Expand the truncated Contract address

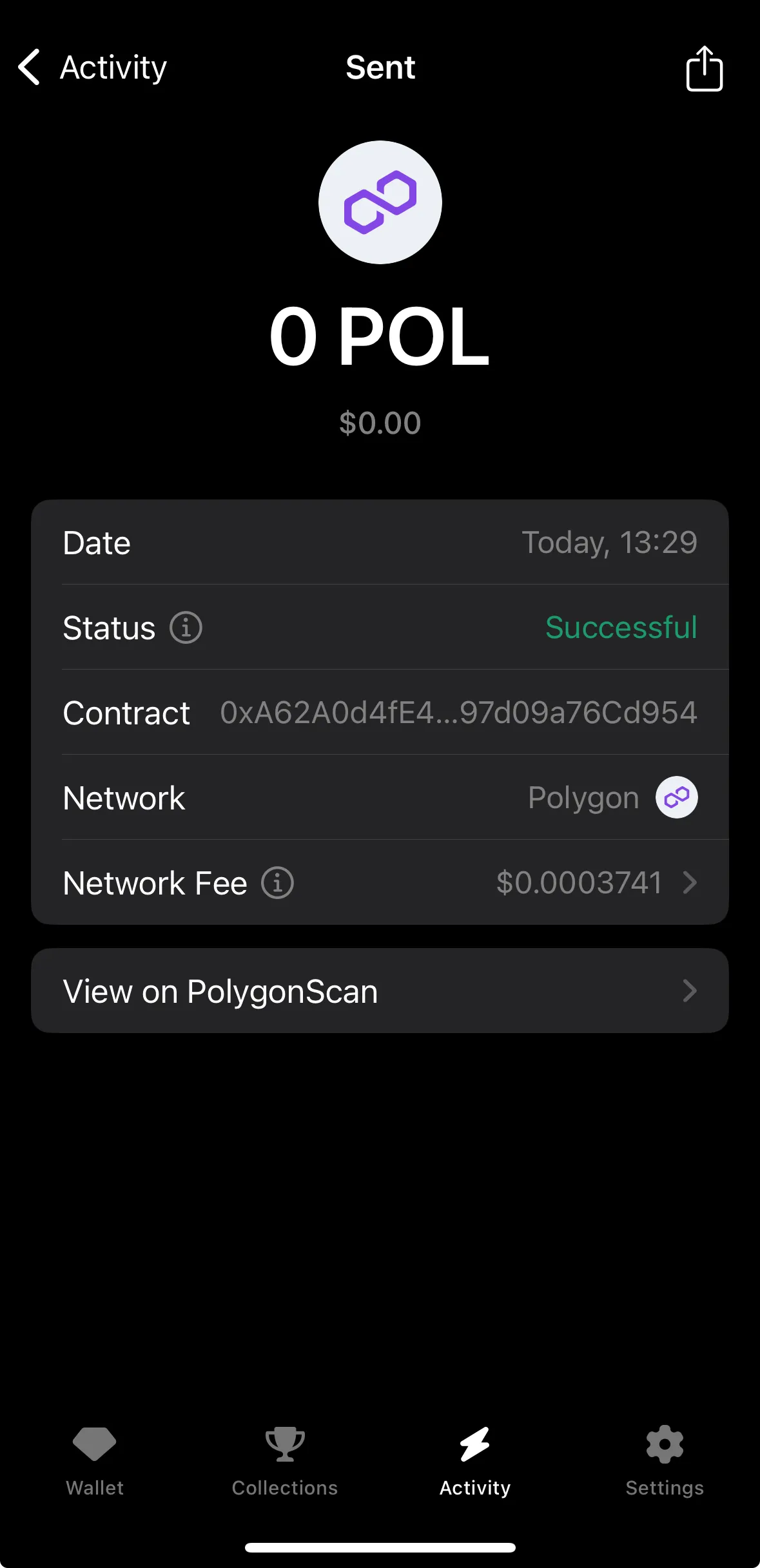coord(458,713)
